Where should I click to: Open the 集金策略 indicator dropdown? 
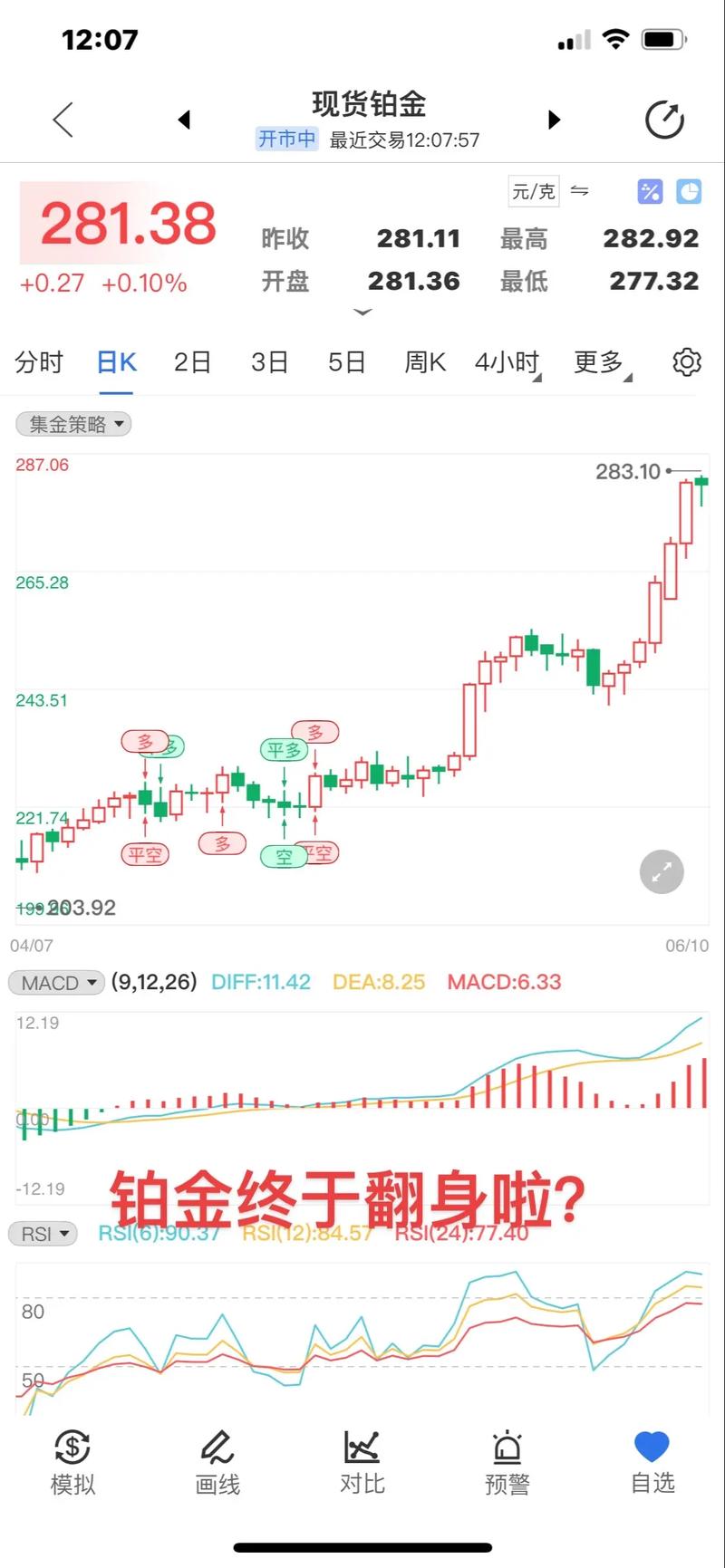tap(73, 424)
